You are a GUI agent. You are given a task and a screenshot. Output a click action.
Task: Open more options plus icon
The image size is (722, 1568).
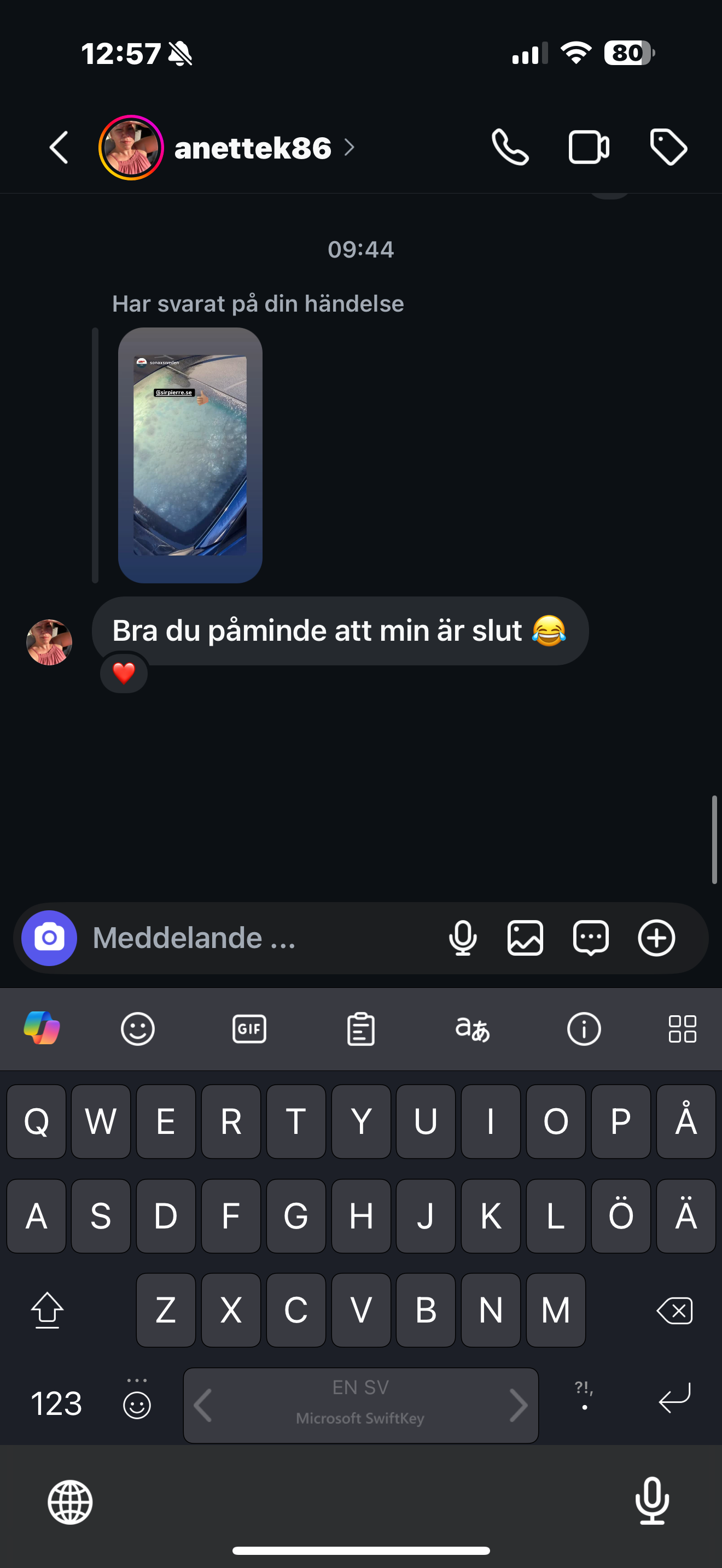656,938
